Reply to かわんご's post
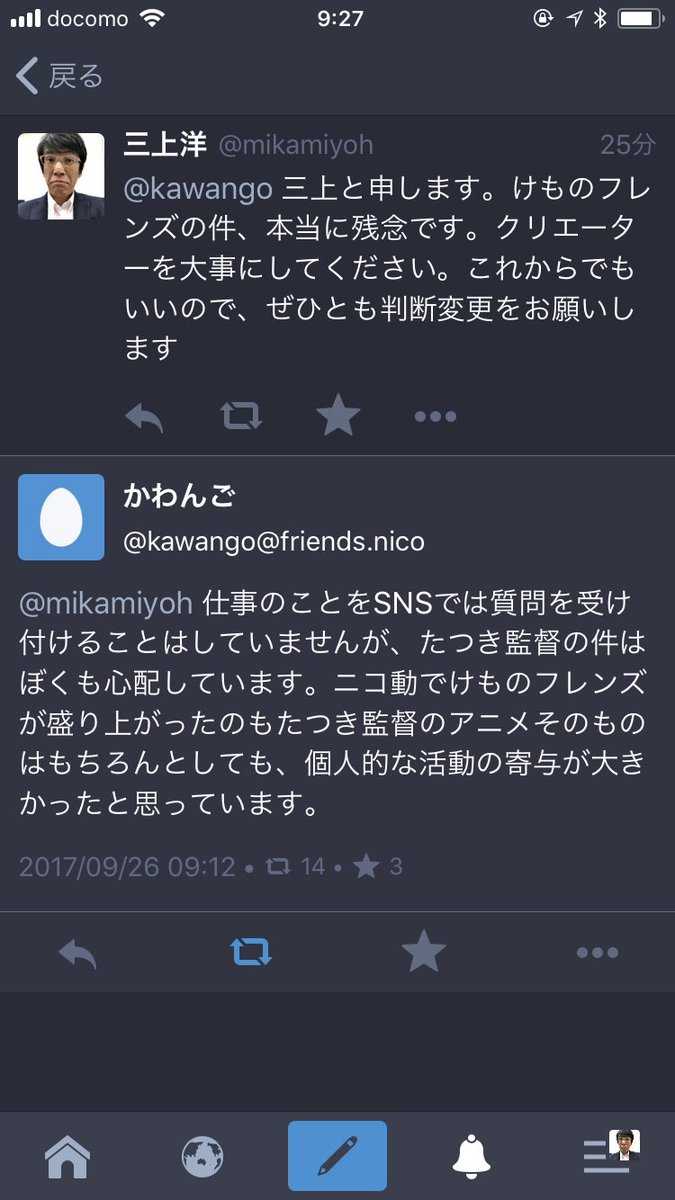 (77, 953)
